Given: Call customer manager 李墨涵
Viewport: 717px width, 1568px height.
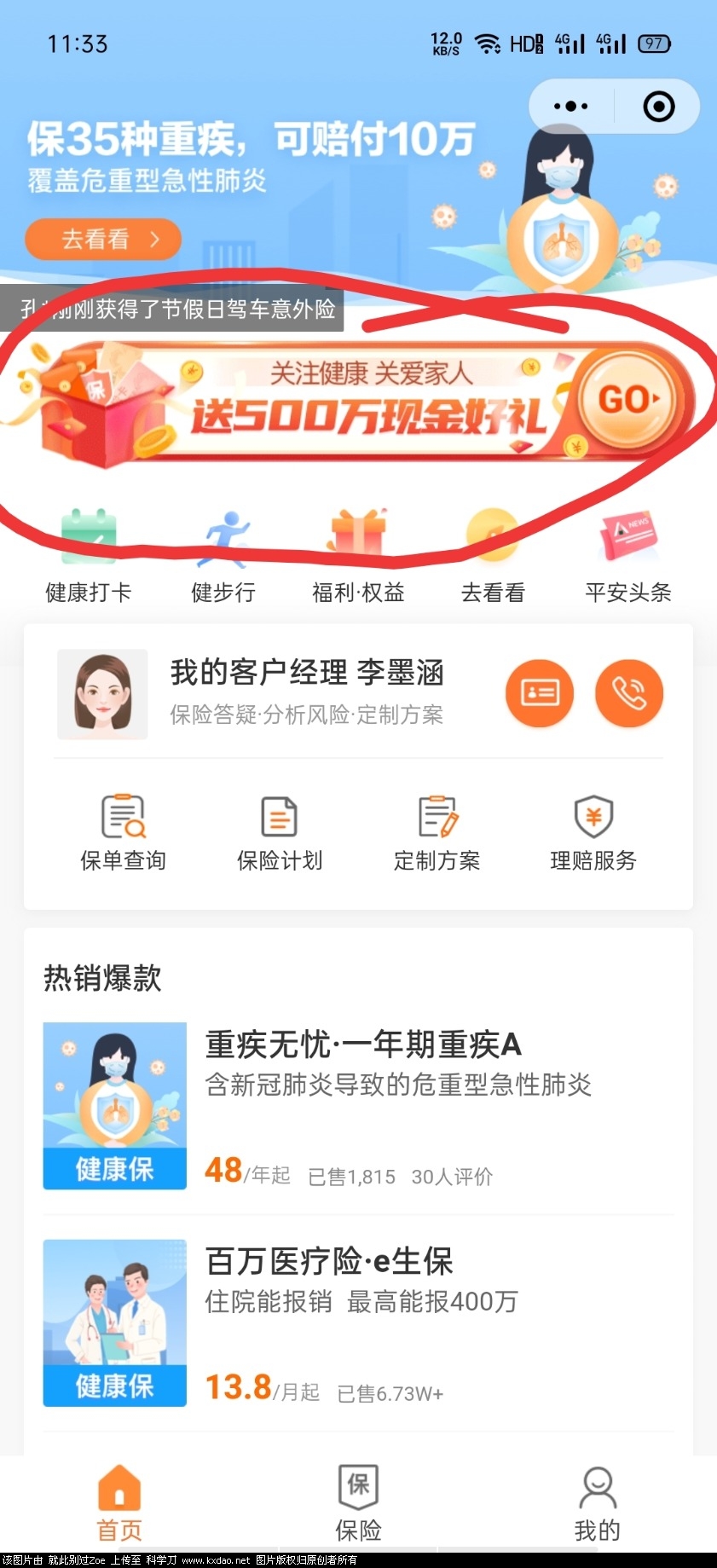Looking at the screenshot, I should tap(629, 692).
